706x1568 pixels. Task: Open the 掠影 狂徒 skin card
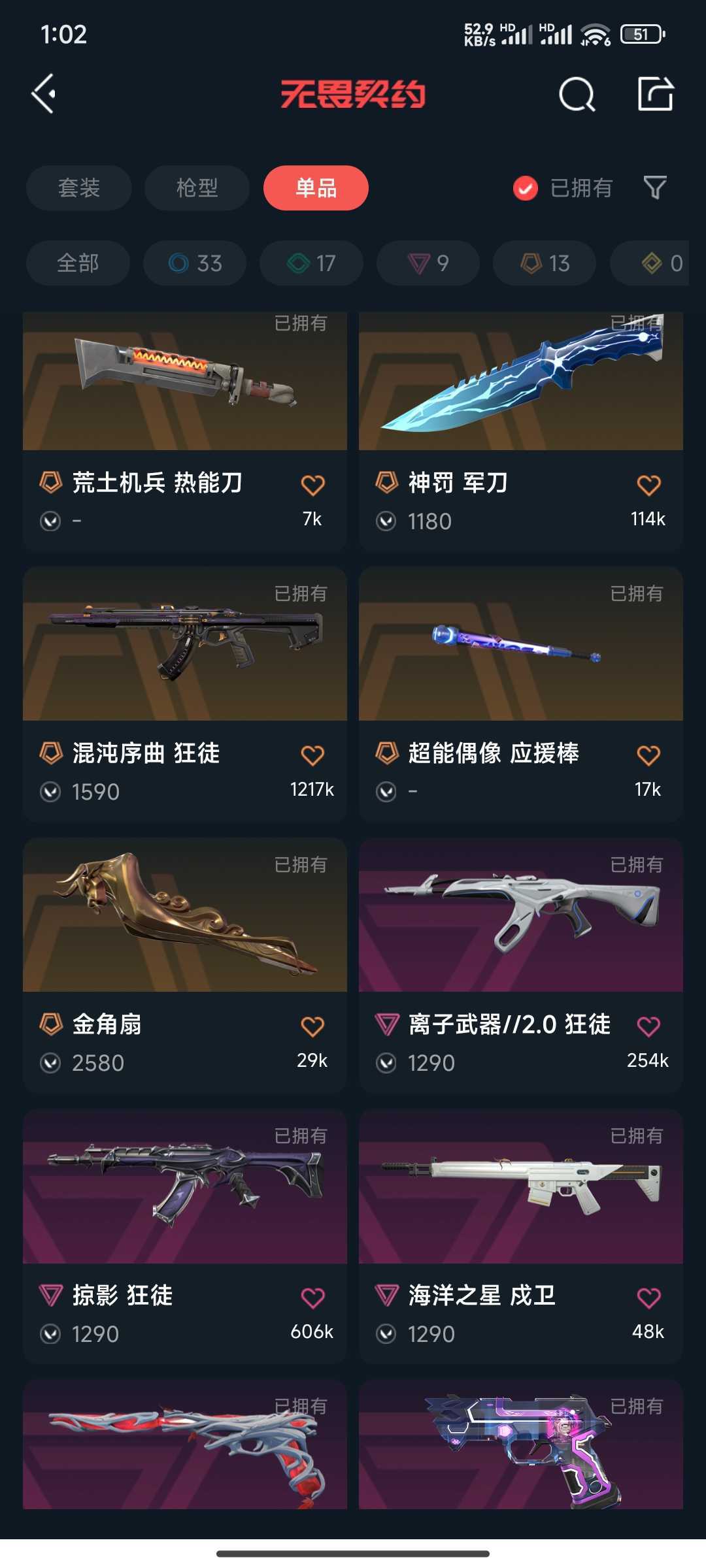click(185, 1236)
